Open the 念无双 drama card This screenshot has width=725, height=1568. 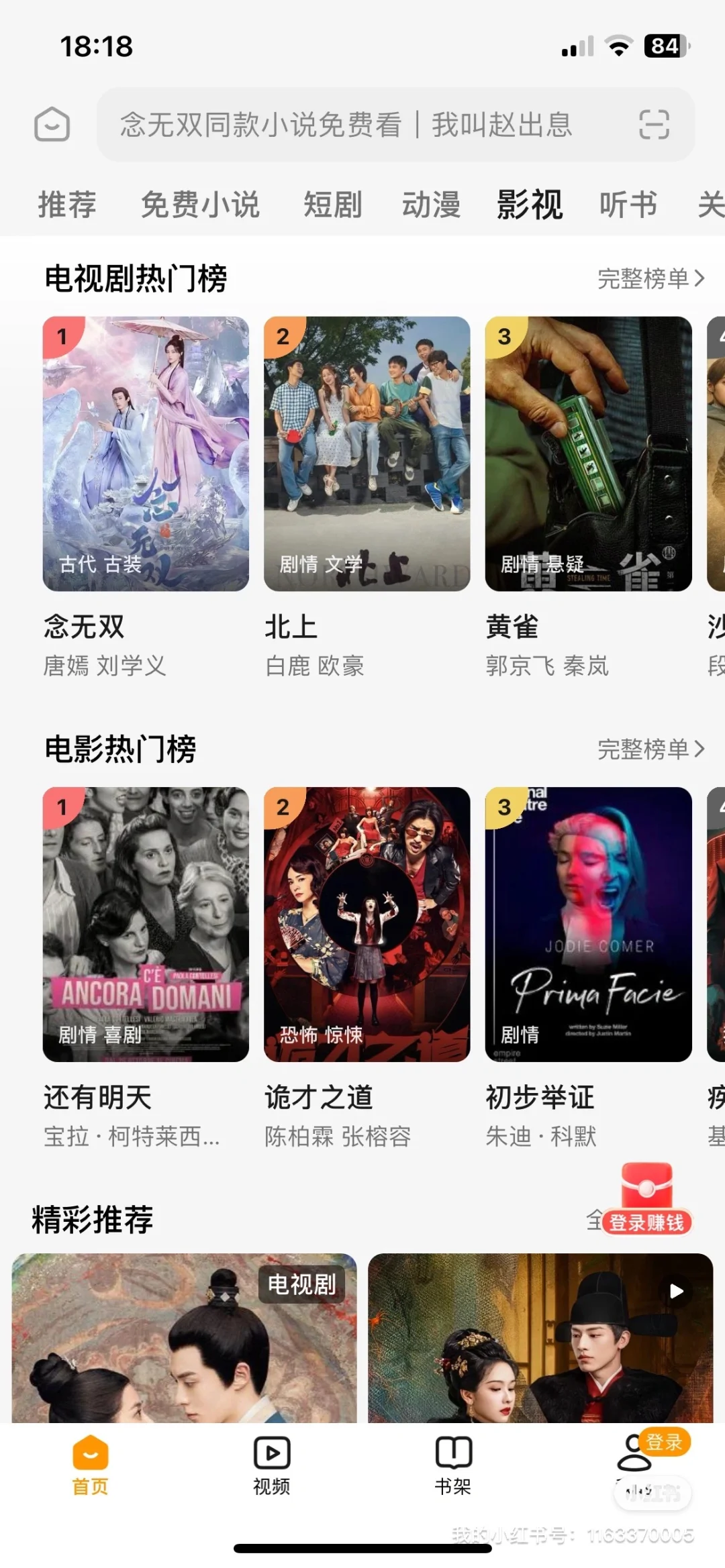pos(146,454)
